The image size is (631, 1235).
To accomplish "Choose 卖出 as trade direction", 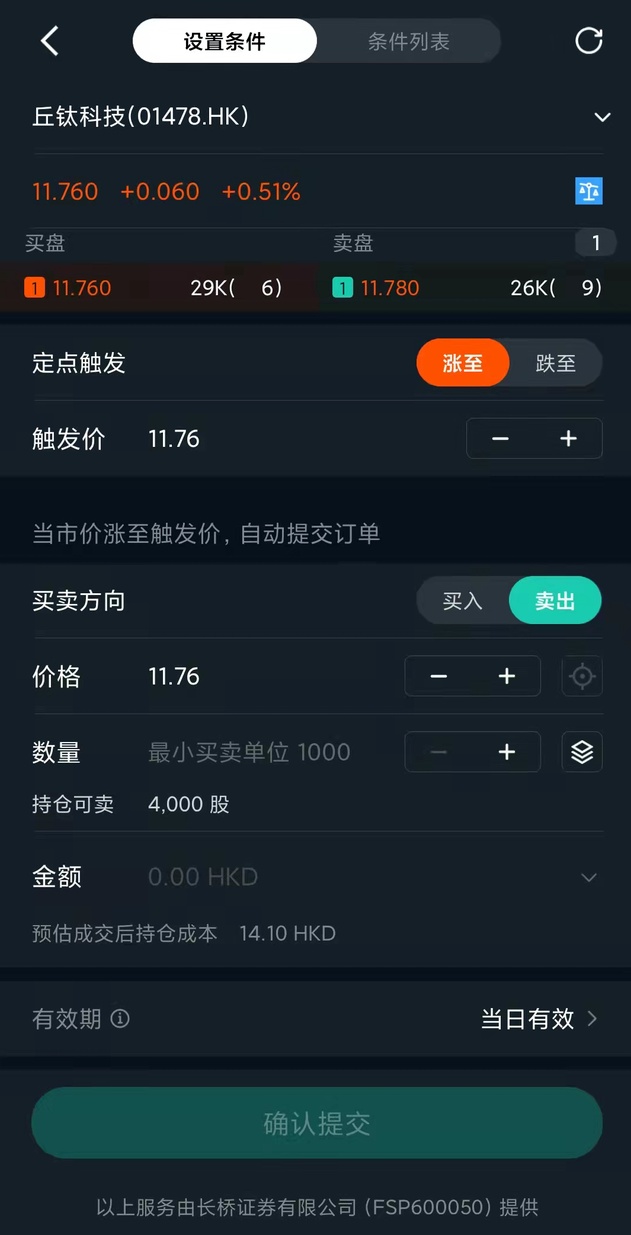I will click(x=555, y=601).
